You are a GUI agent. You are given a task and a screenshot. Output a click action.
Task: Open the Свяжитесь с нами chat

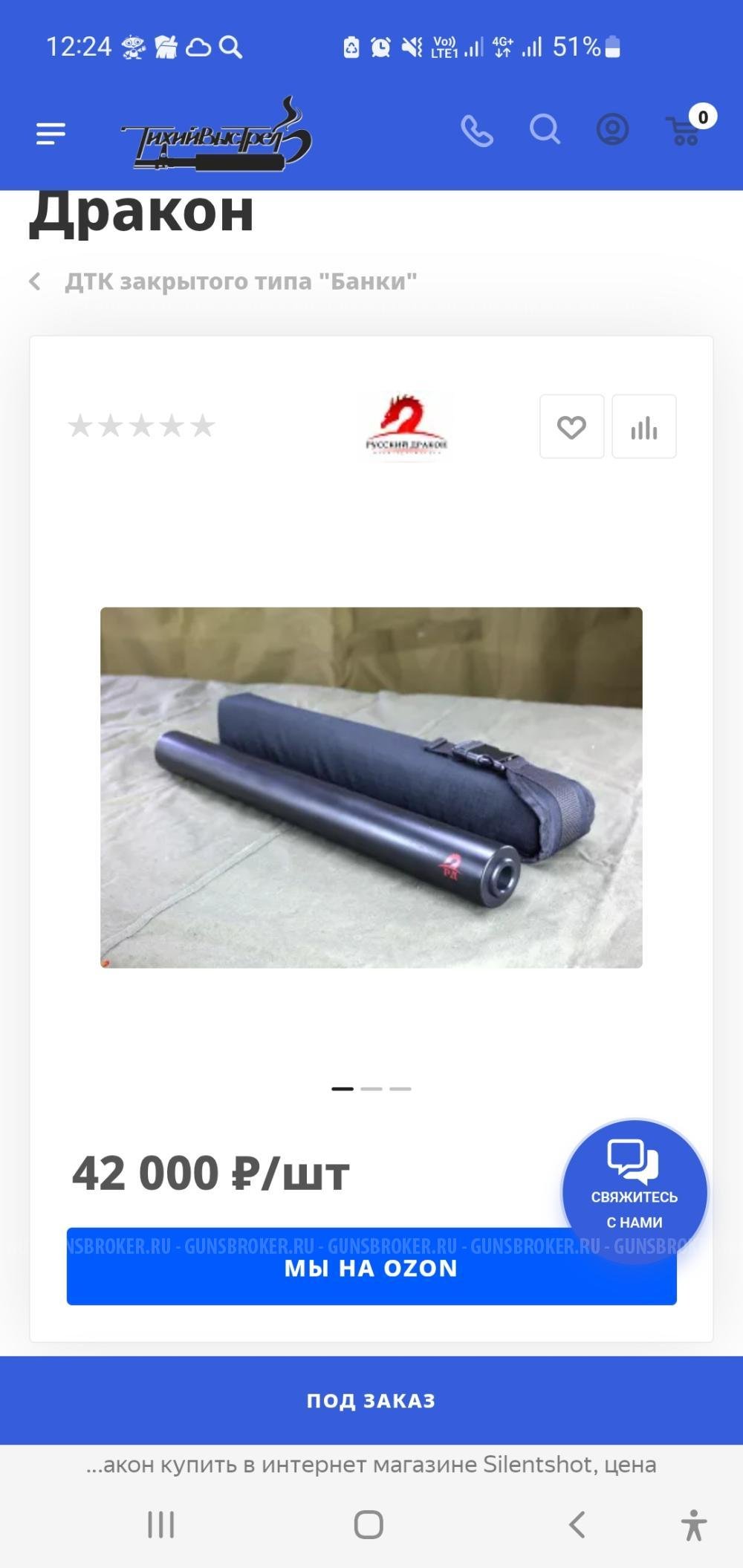(x=634, y=1191)
